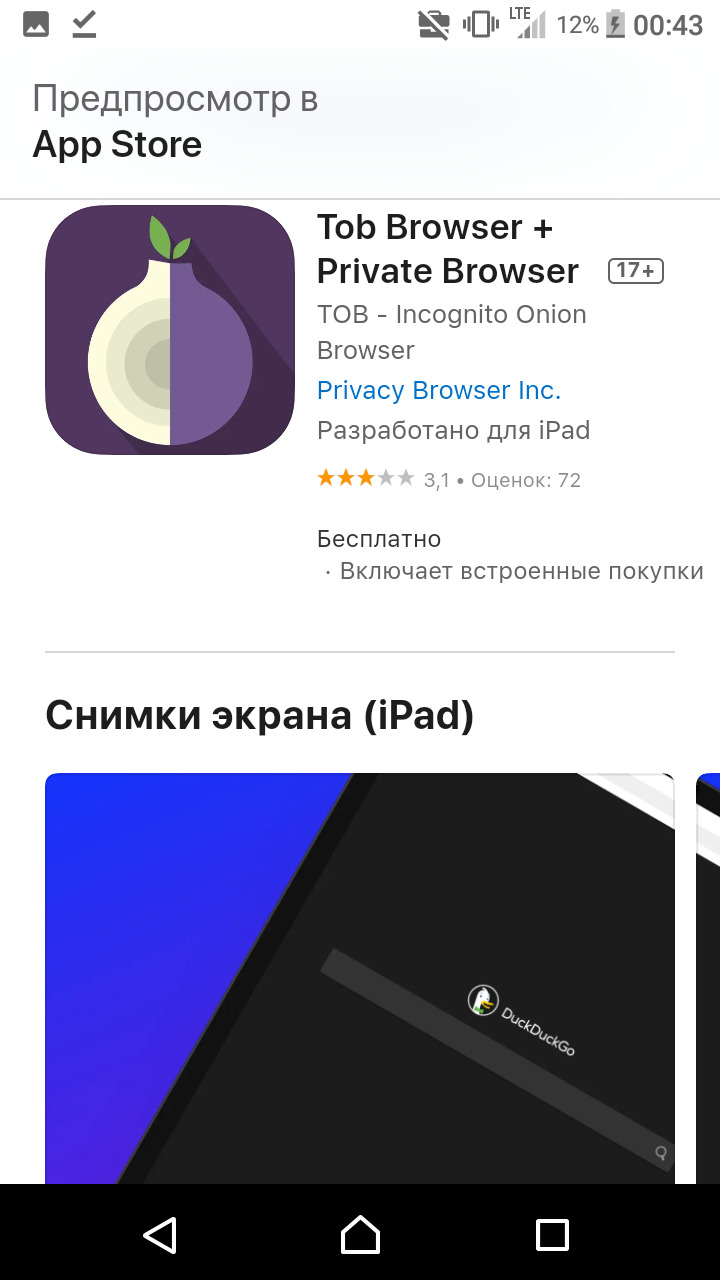Open the first iPad screenshot with DuckDuckGo
Viewport: 720px width, 1280px height.
tap(360, 978)
